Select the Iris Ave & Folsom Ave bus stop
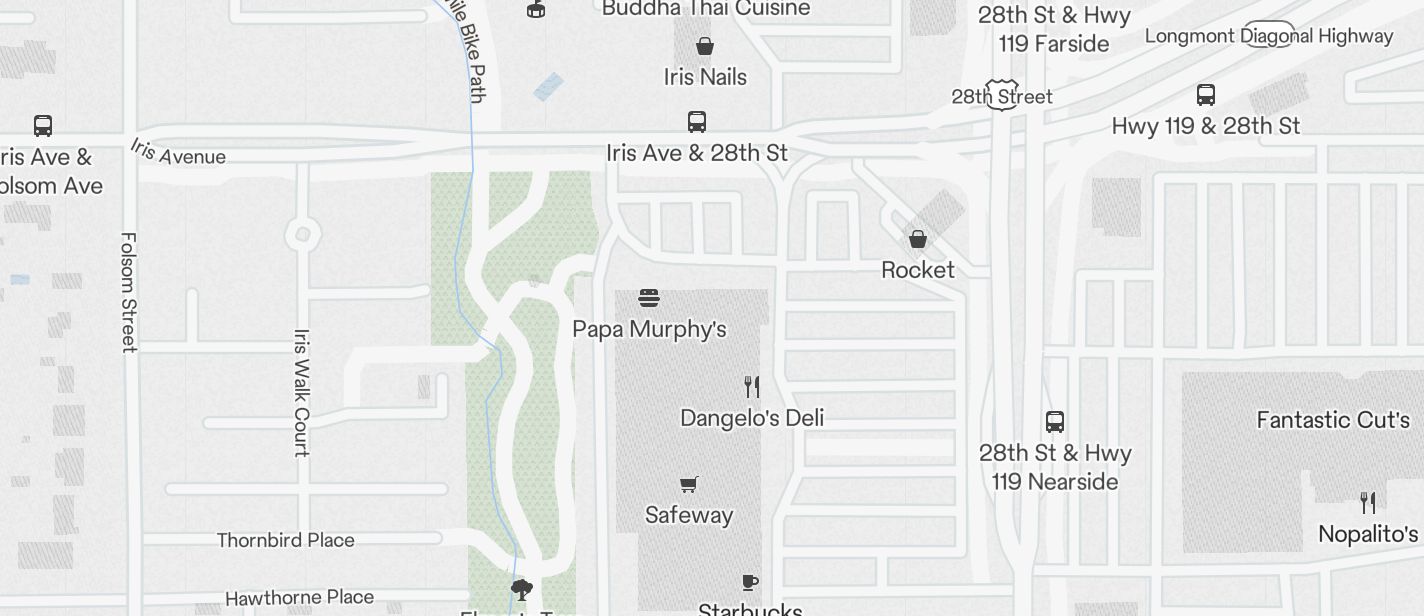This screenshot has width=1424, height=616. [43, 126]
